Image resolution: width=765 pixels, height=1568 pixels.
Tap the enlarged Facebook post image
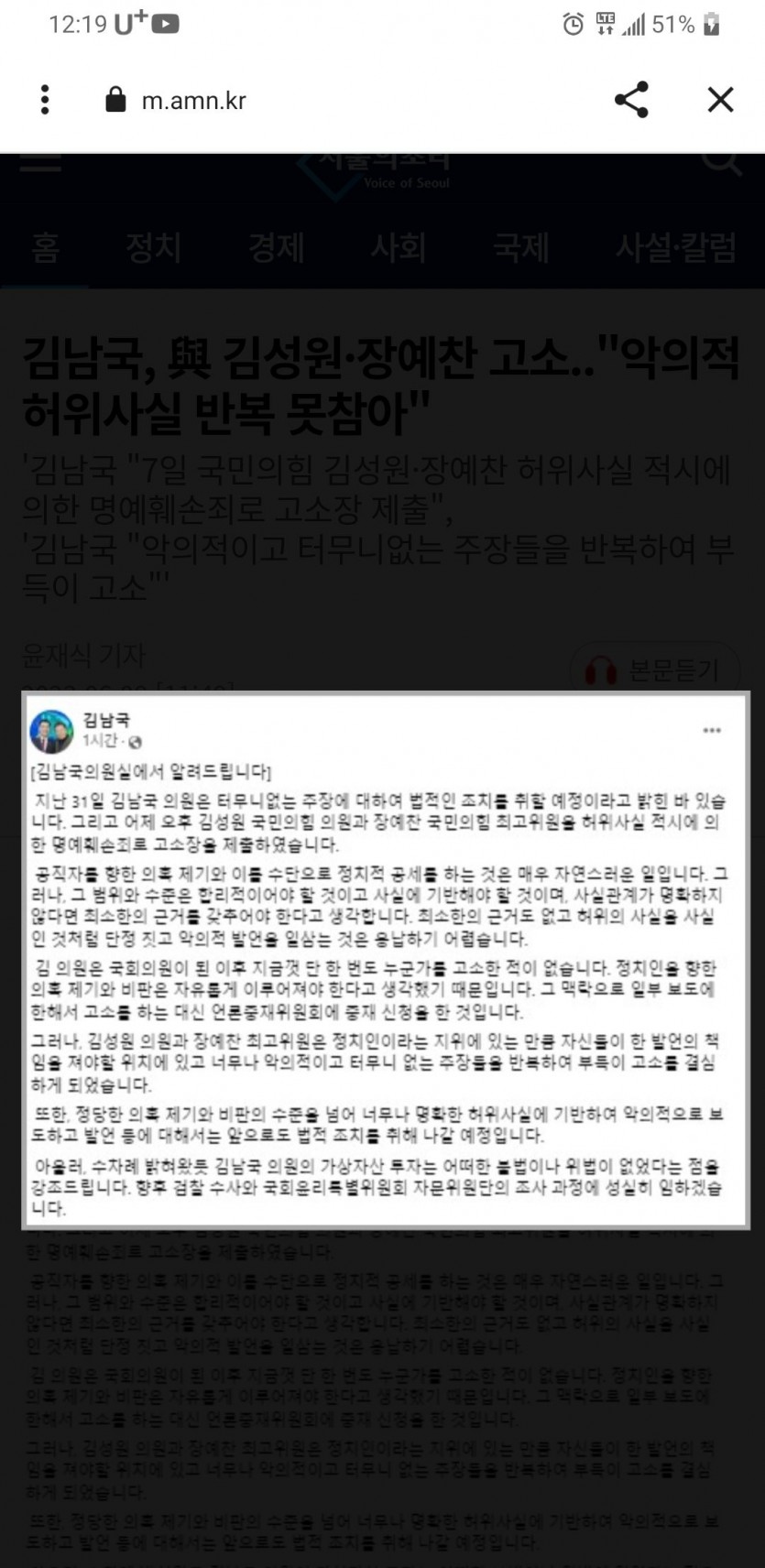click(386, 959)
